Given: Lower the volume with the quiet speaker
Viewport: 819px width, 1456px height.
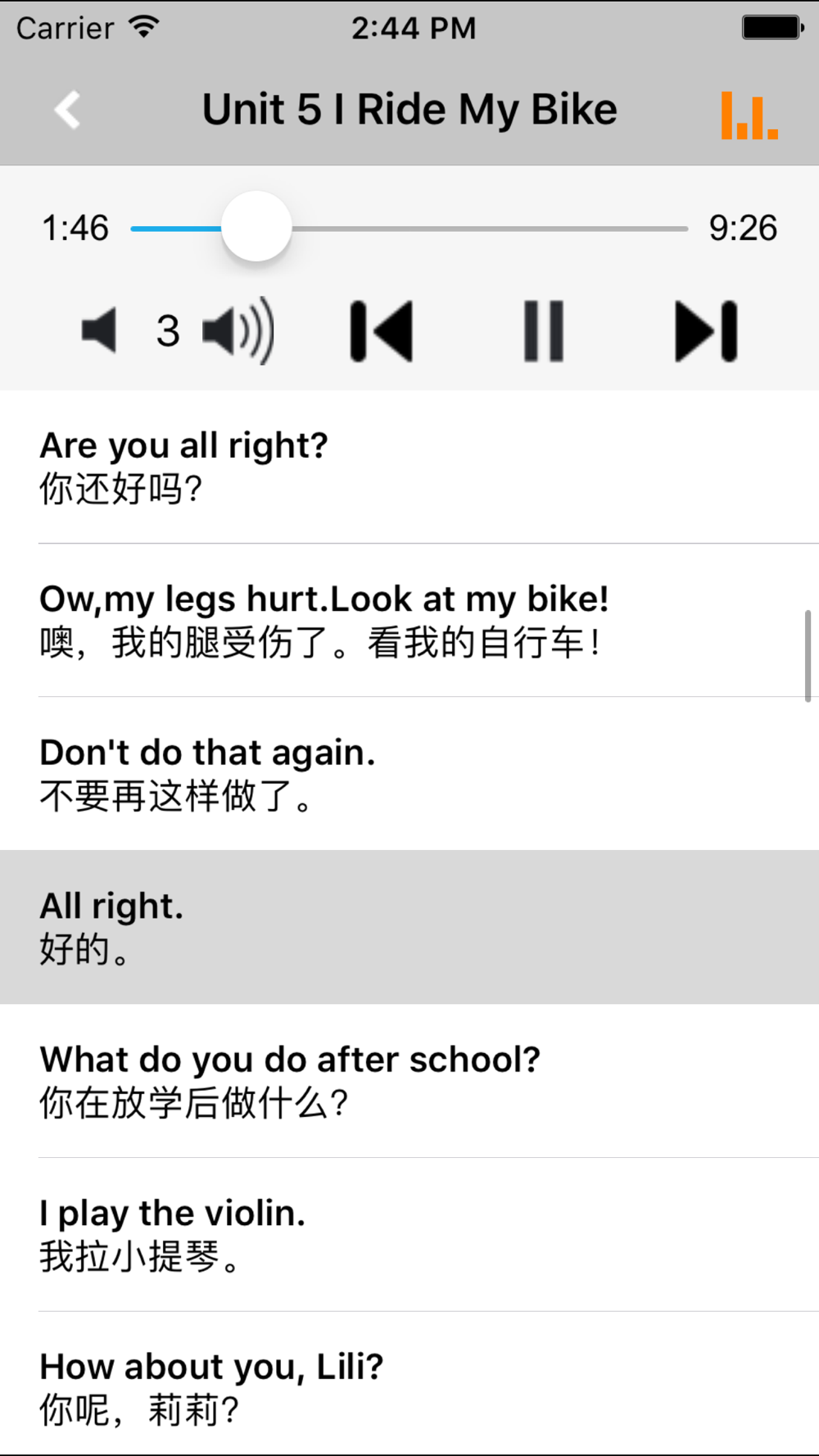Looking at the screenshot, I should pos(99,331).
